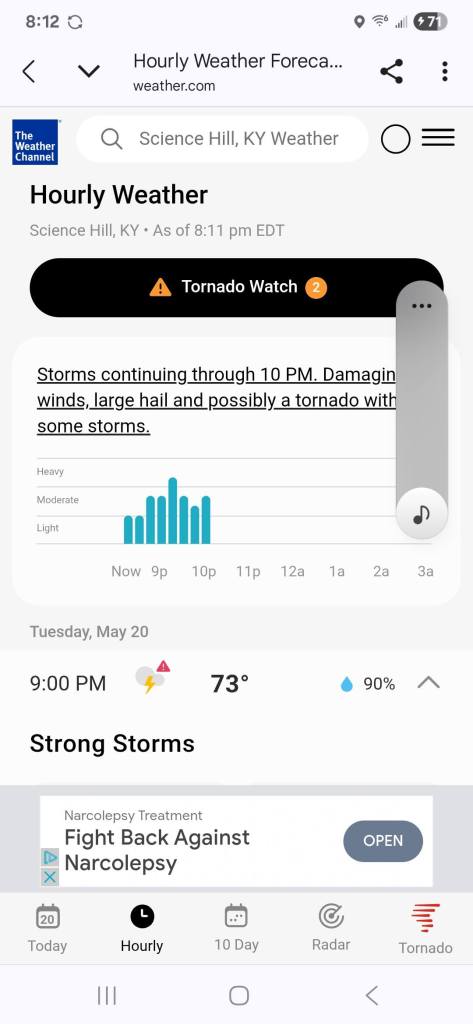
Task: Open The Weather Channel home logo
Action: coord(35,142)
